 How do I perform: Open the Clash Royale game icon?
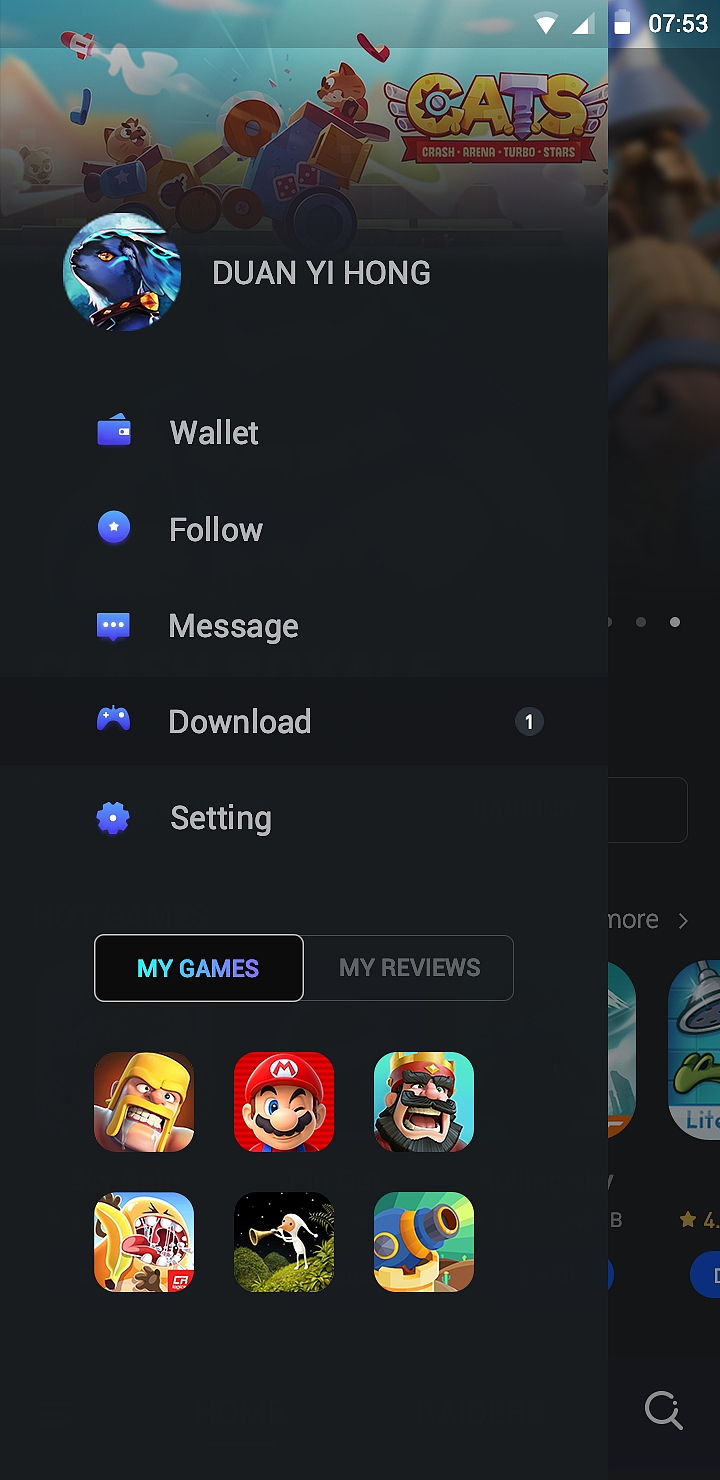[424, 1102]
